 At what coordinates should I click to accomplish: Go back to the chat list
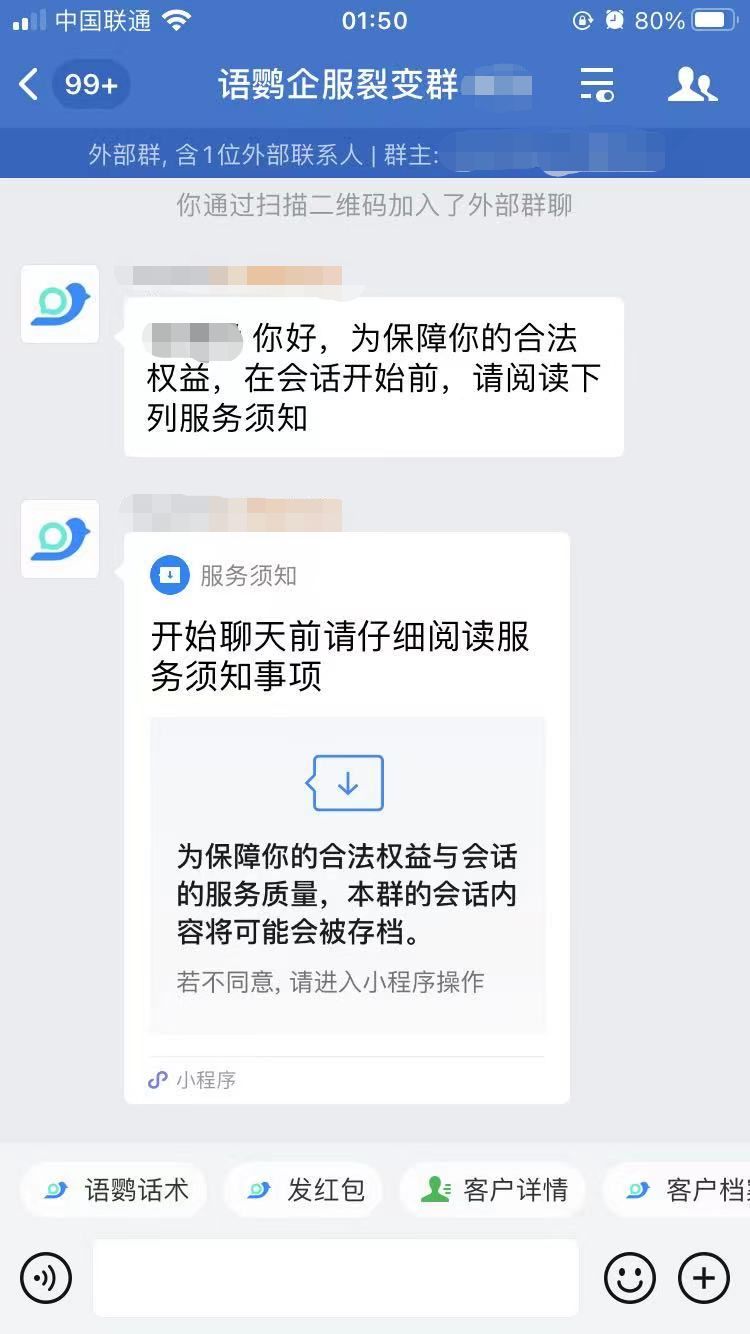coord(30,85)
